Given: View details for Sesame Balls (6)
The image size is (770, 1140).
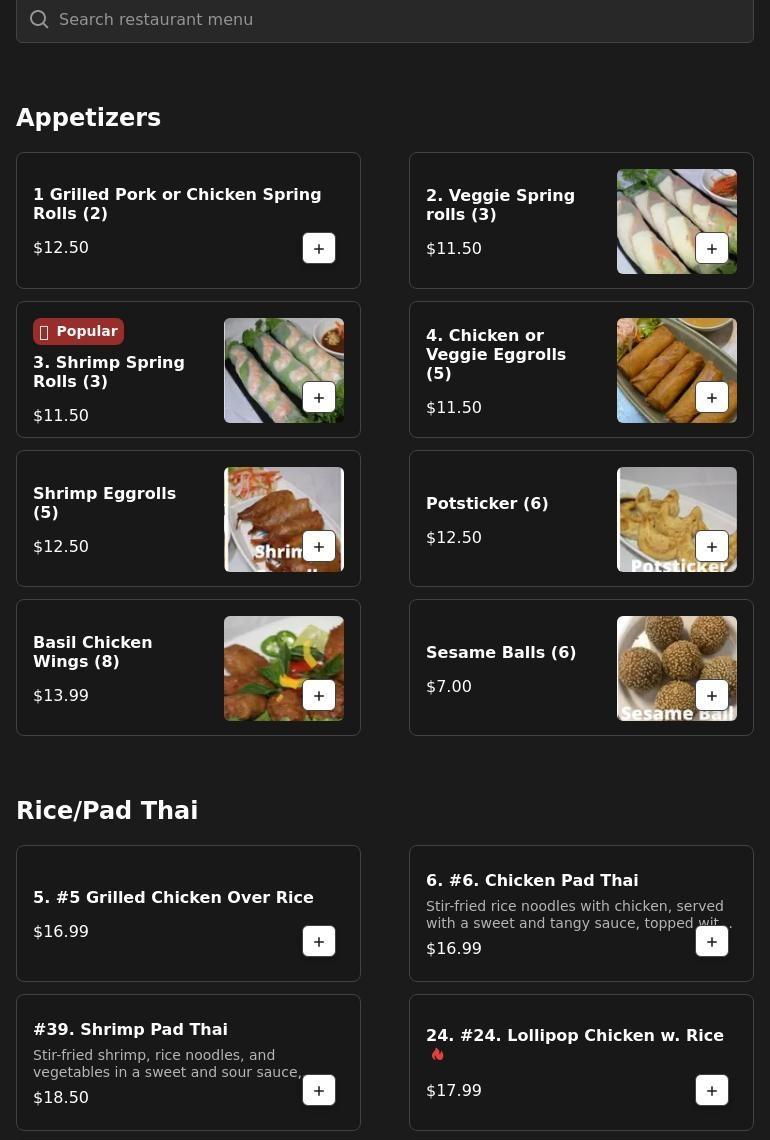Looking at the screenshot, I should point(500,653).
